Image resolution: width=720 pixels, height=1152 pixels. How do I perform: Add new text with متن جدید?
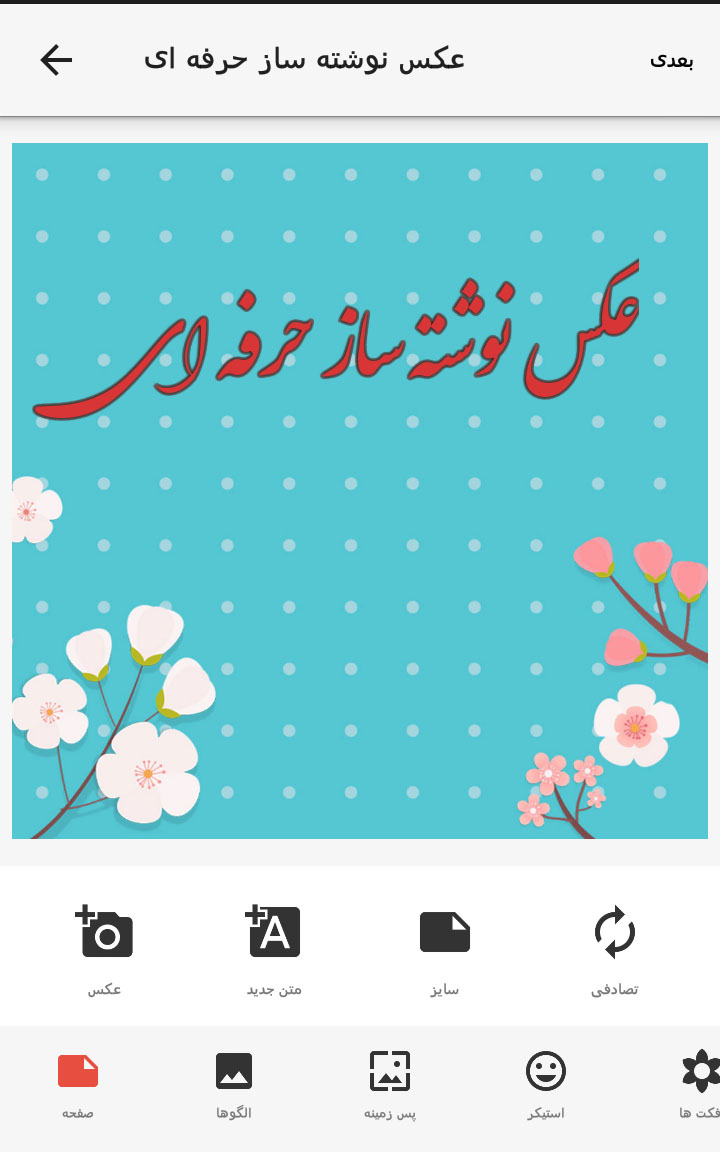[x=274, y=950]
